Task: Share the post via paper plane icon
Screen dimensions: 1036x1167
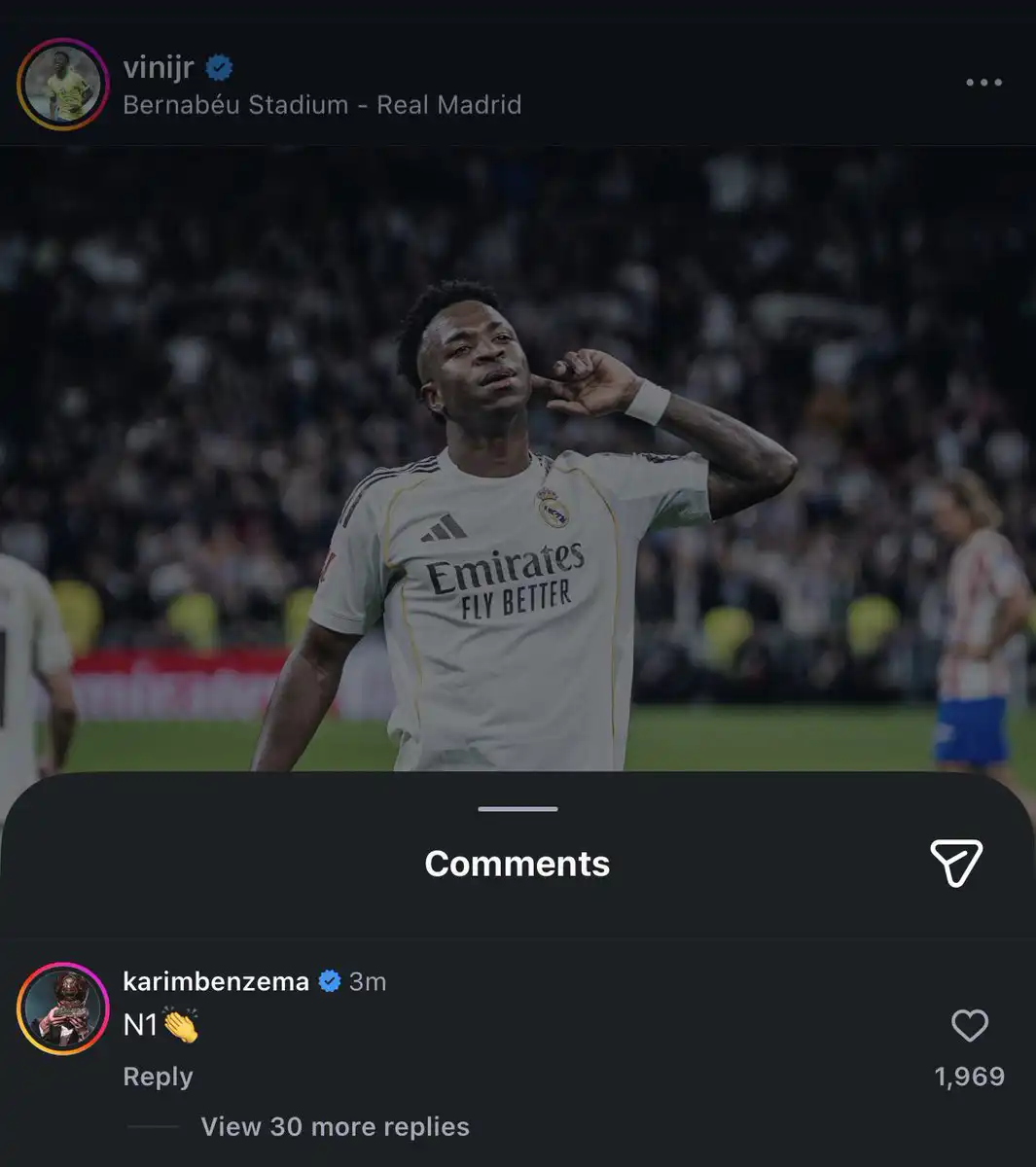Action: [x=955, y=863]
